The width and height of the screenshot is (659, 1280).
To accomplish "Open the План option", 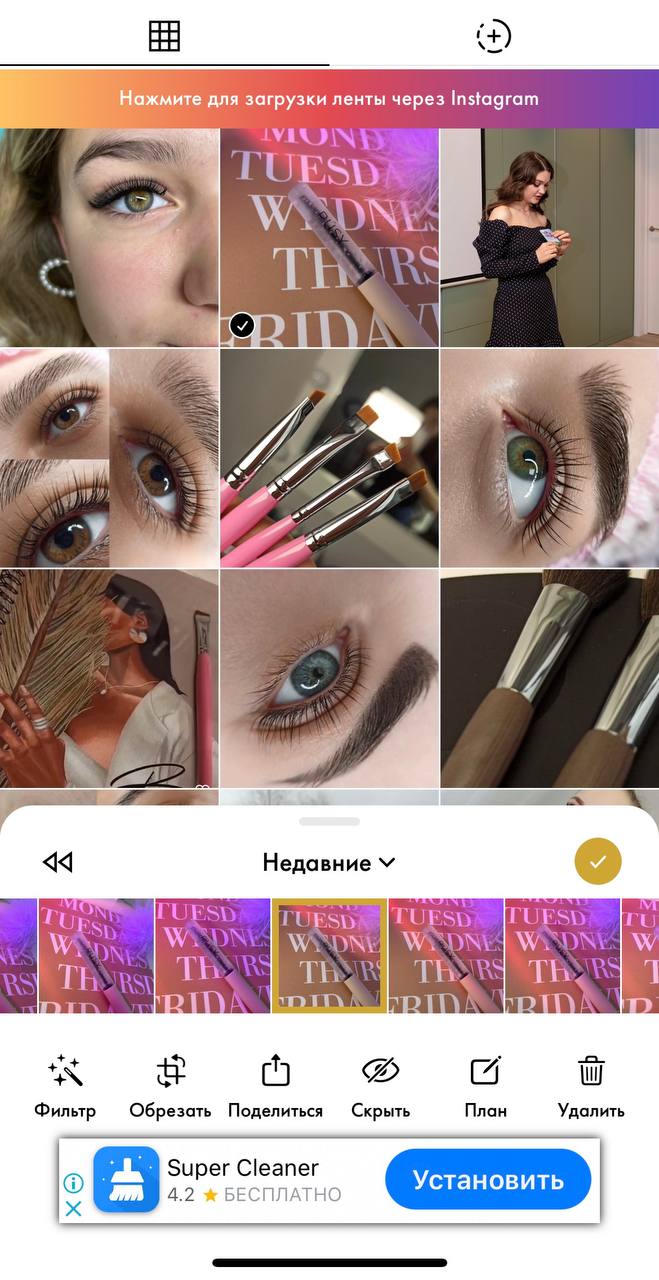I will coord(486,1087).
